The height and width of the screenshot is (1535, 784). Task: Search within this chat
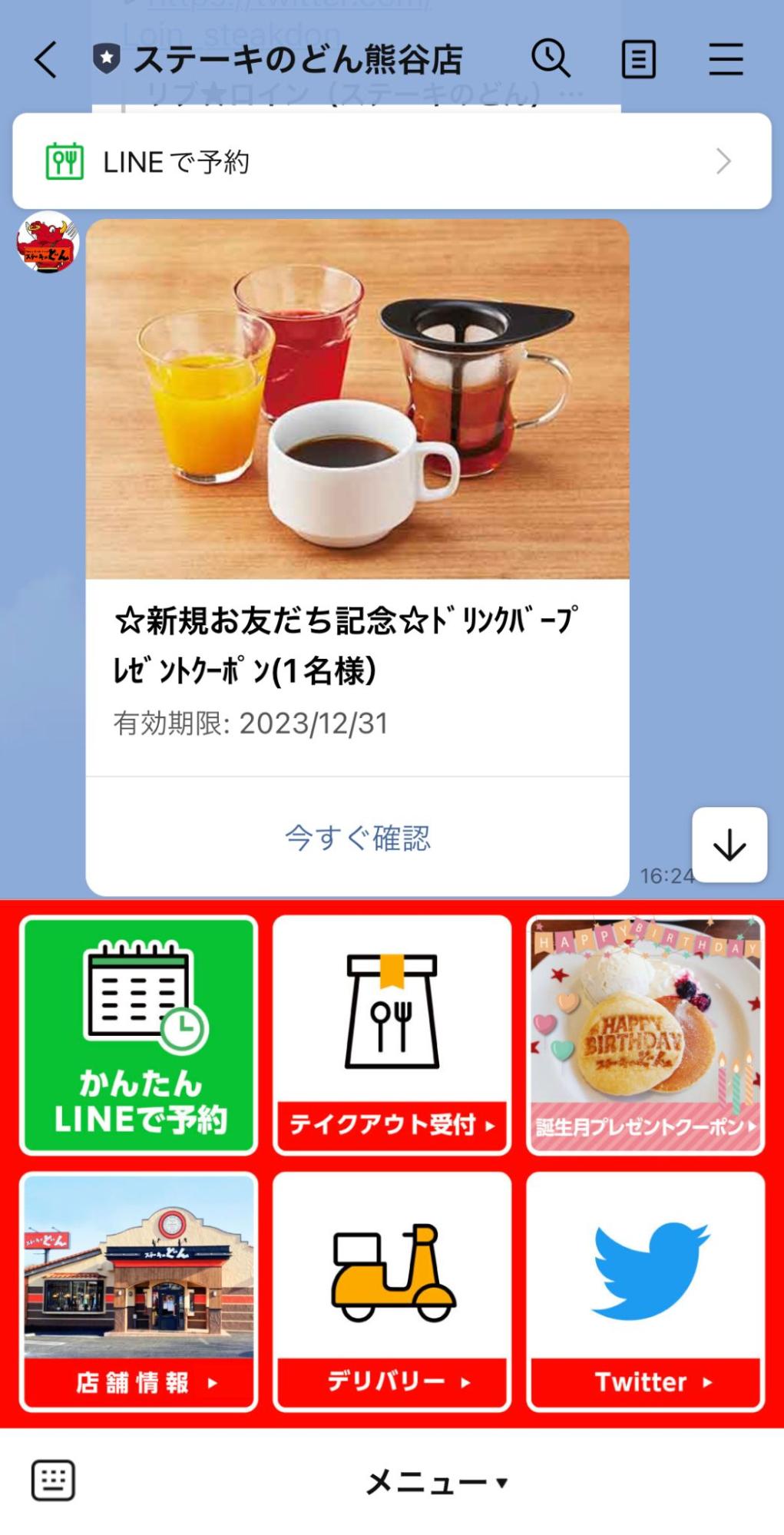[x=551, y=60]
